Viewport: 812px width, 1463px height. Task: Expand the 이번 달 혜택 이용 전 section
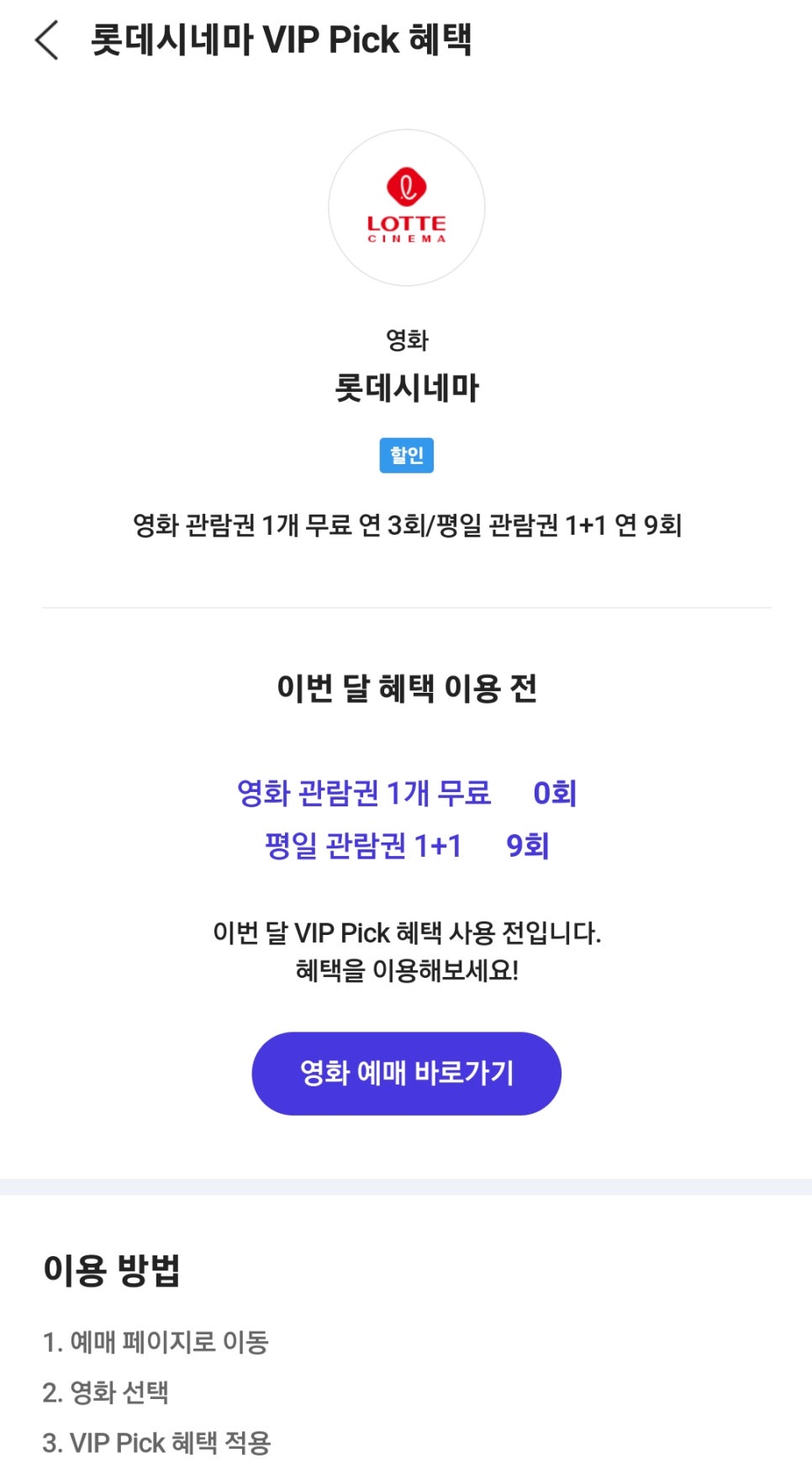(406, 688)
